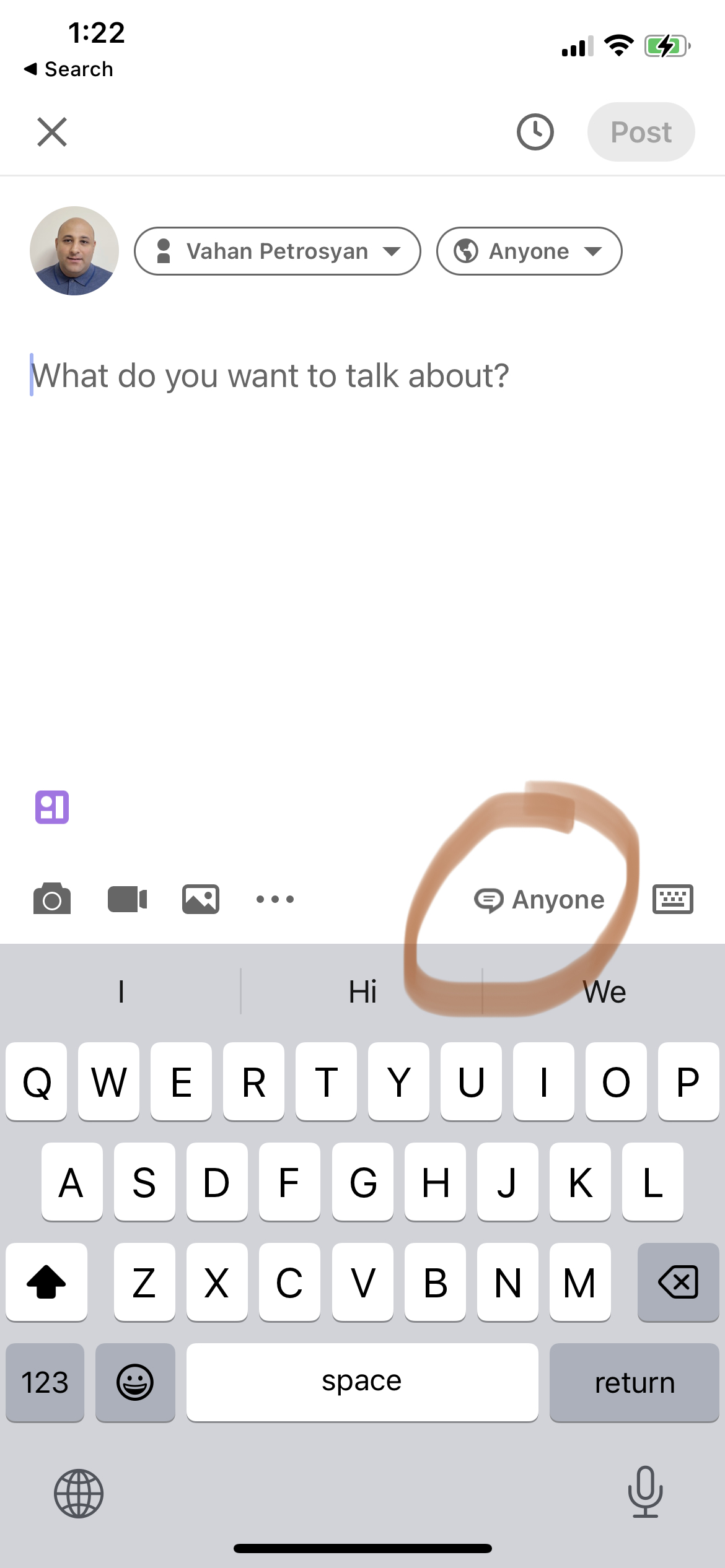Image resolution: width=725 pixels, height=1568 pixels.
Task: Open the emoji keyboard
Action: [x=135, y=1382]
